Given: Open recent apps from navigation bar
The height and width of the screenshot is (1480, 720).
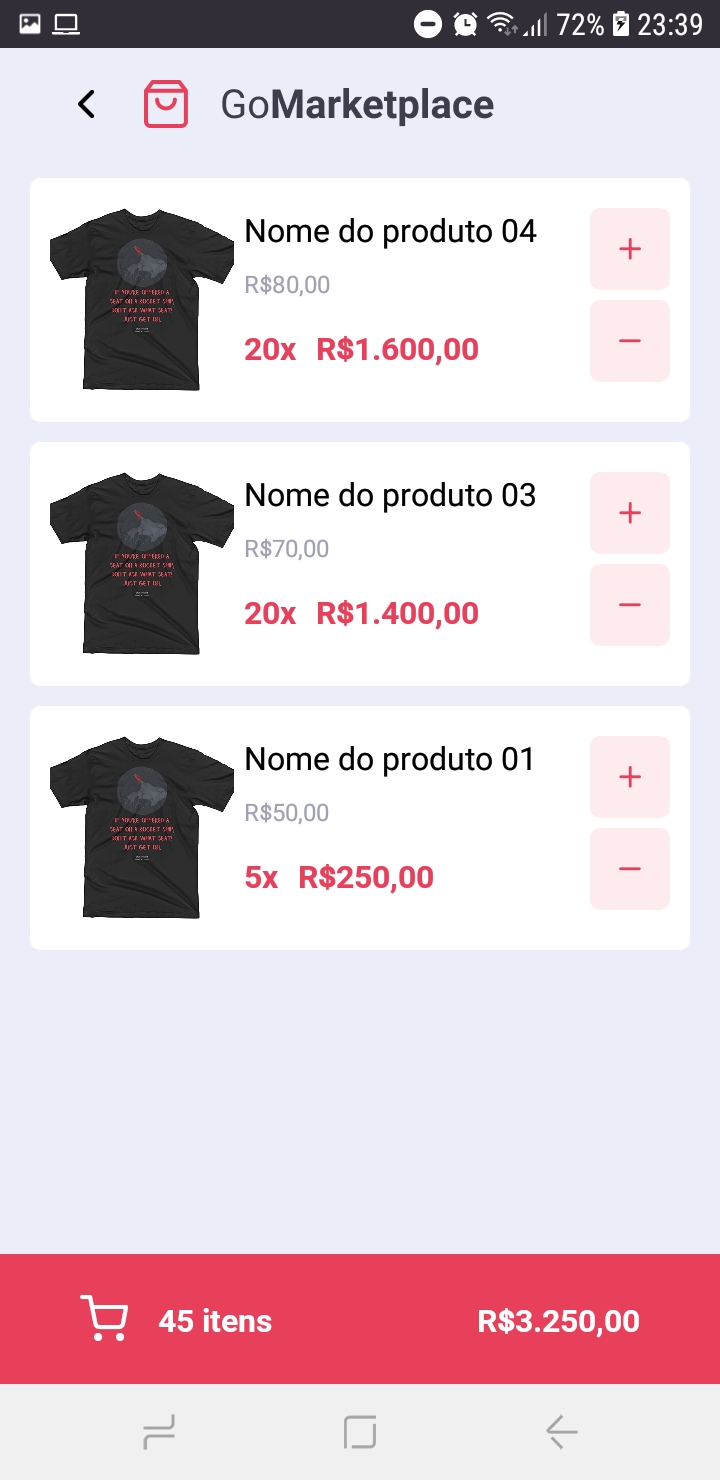Looking at the screenshot, I should point(159,1432).
